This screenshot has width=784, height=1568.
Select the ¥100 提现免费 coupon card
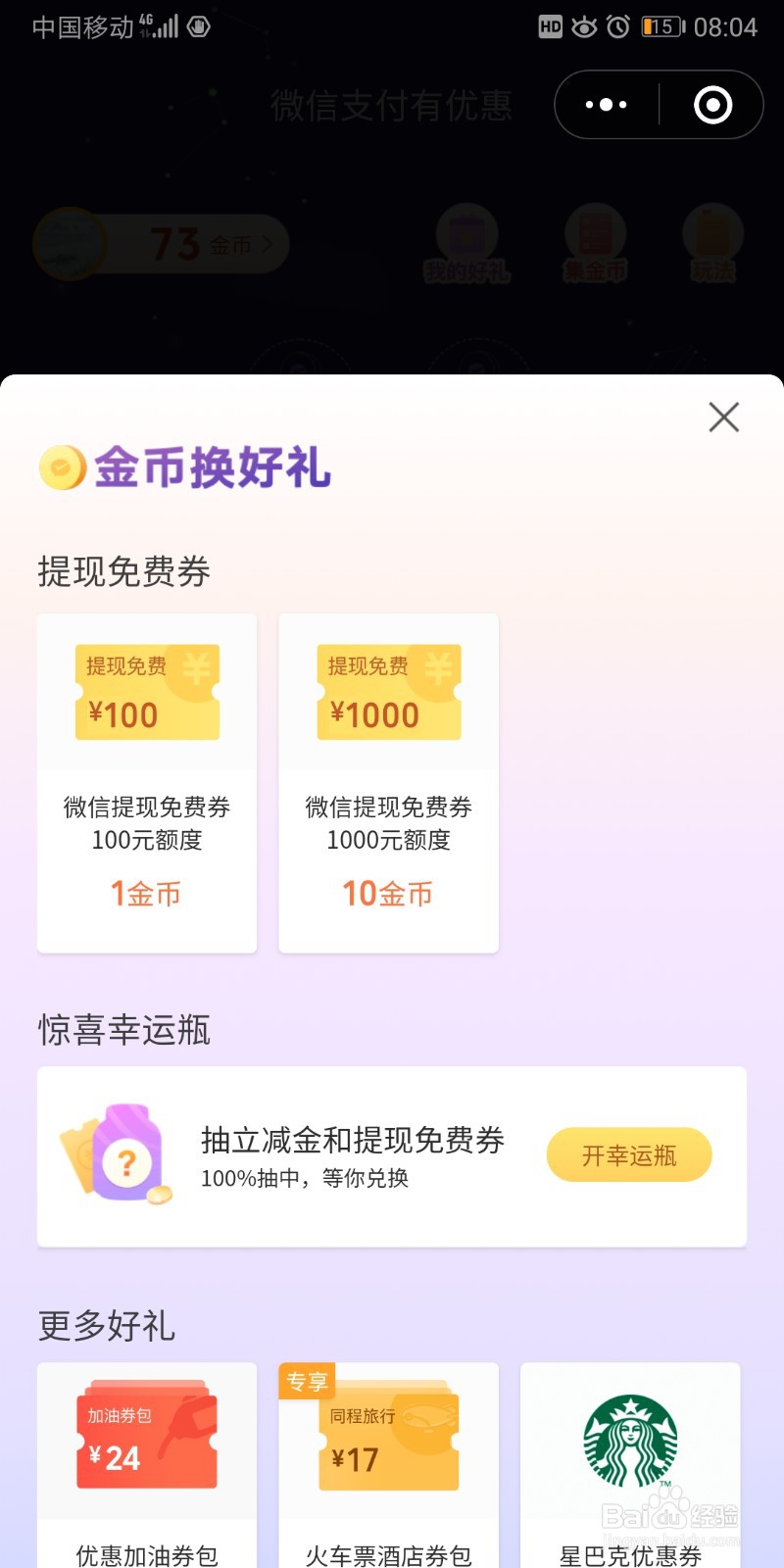pyautogui.click(x=146, y=782)
